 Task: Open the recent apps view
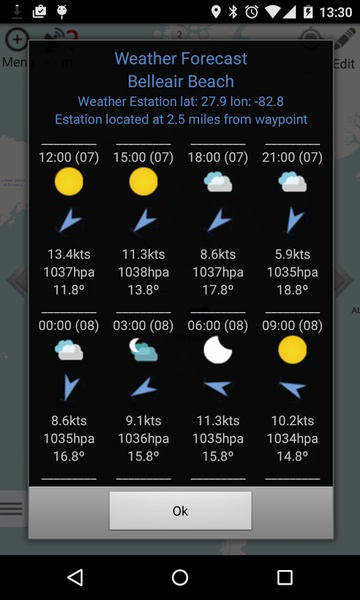coord(285,577)
